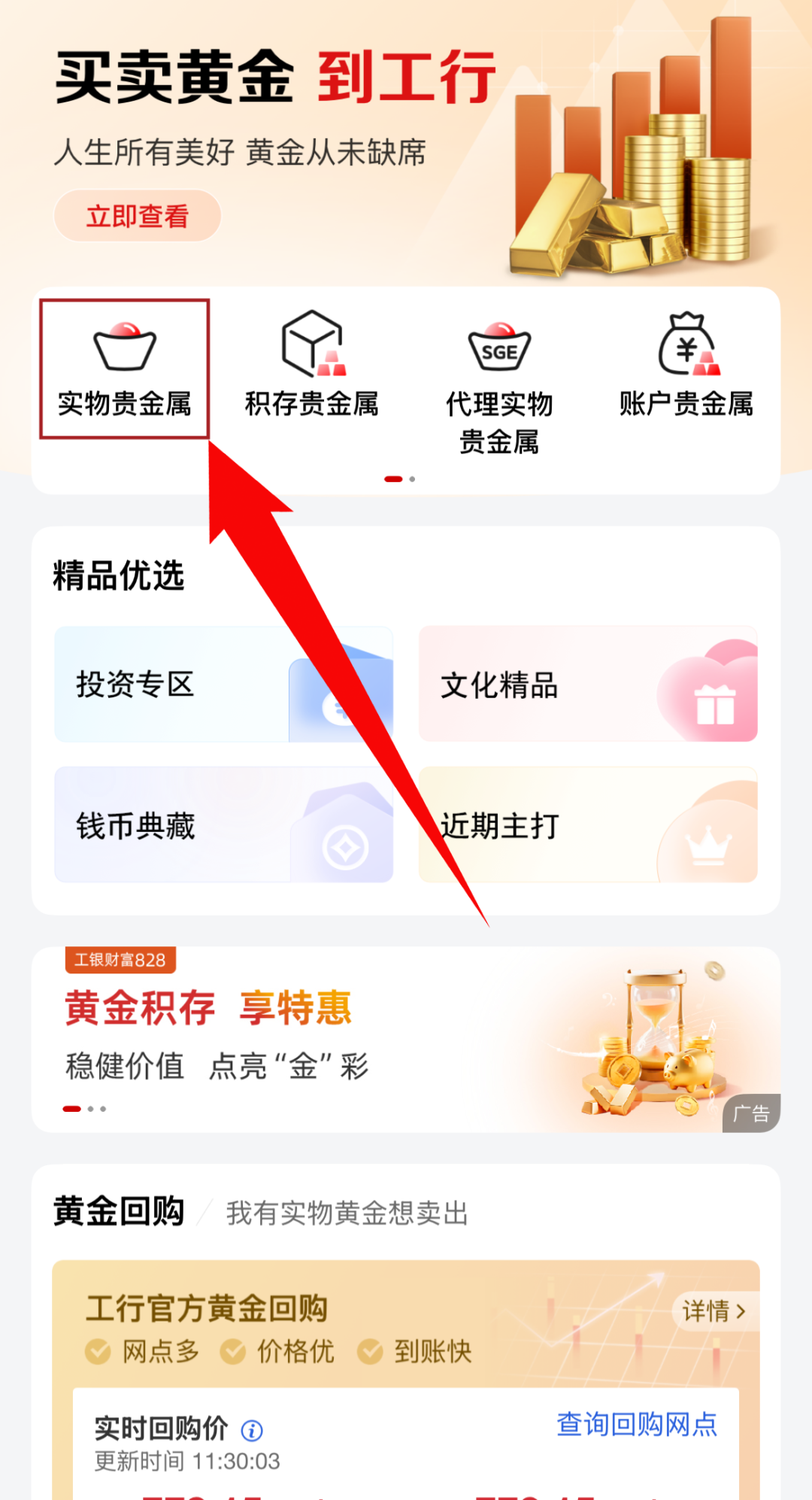Screen dimensions: 812x1500
Task: Open the 近期主打 card
Action: [588, 825]
